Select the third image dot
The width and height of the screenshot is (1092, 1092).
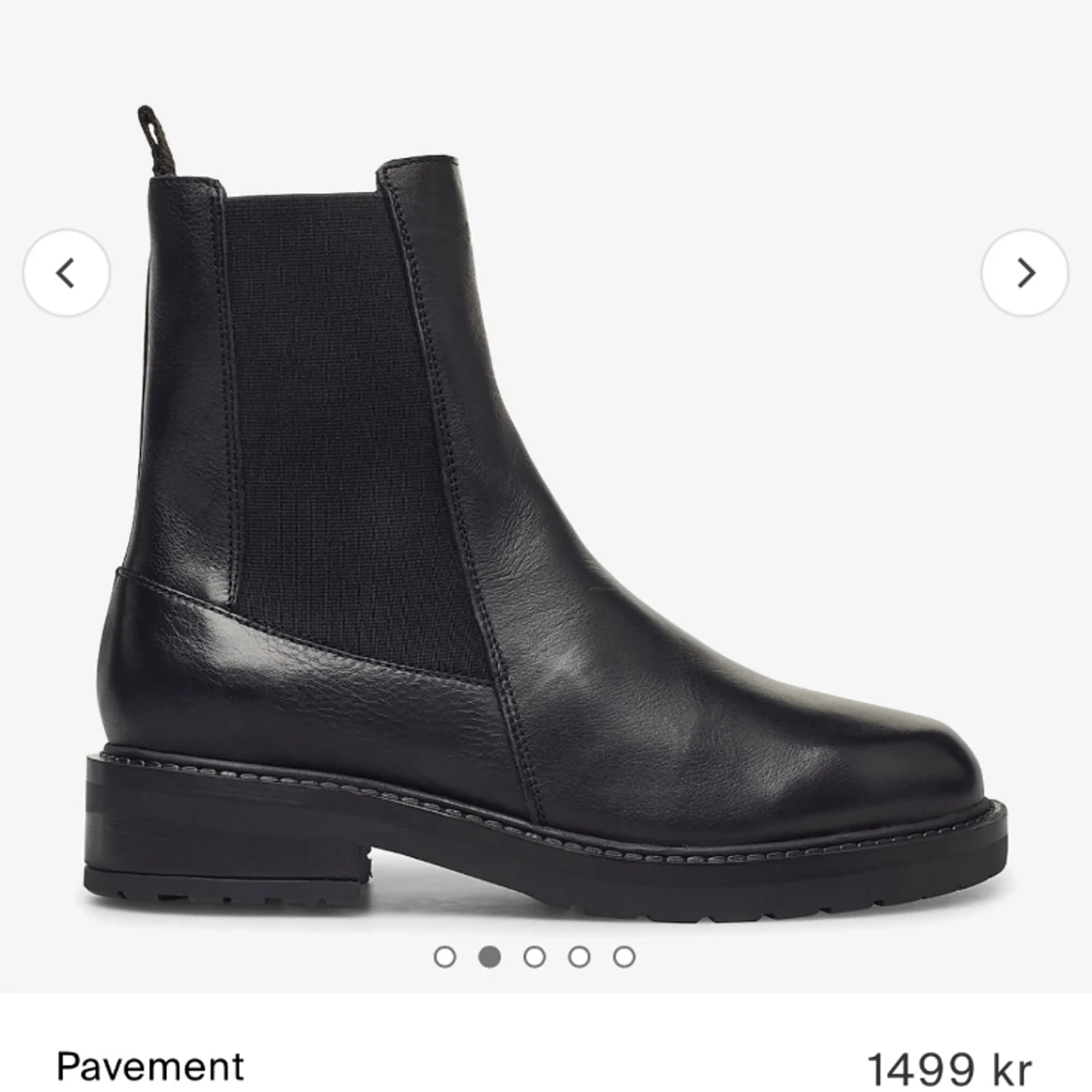tap(534, 957)
